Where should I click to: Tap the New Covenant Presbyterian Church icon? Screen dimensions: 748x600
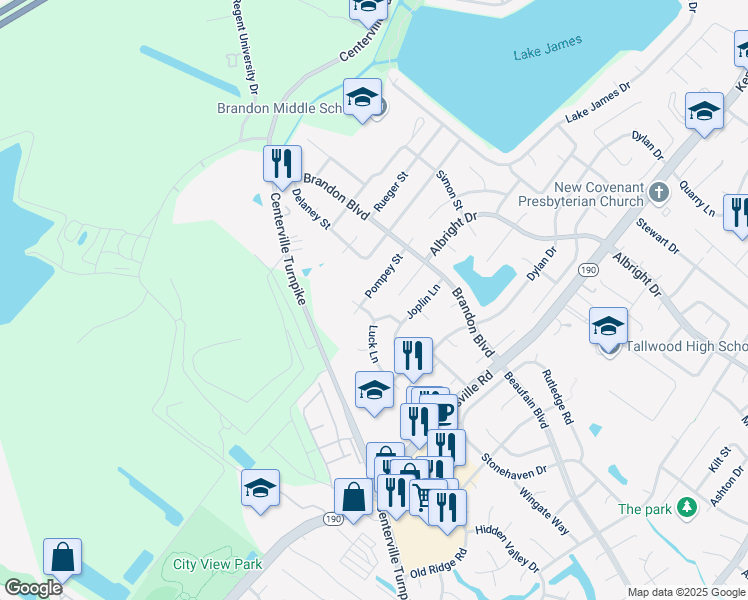(659, 191)
